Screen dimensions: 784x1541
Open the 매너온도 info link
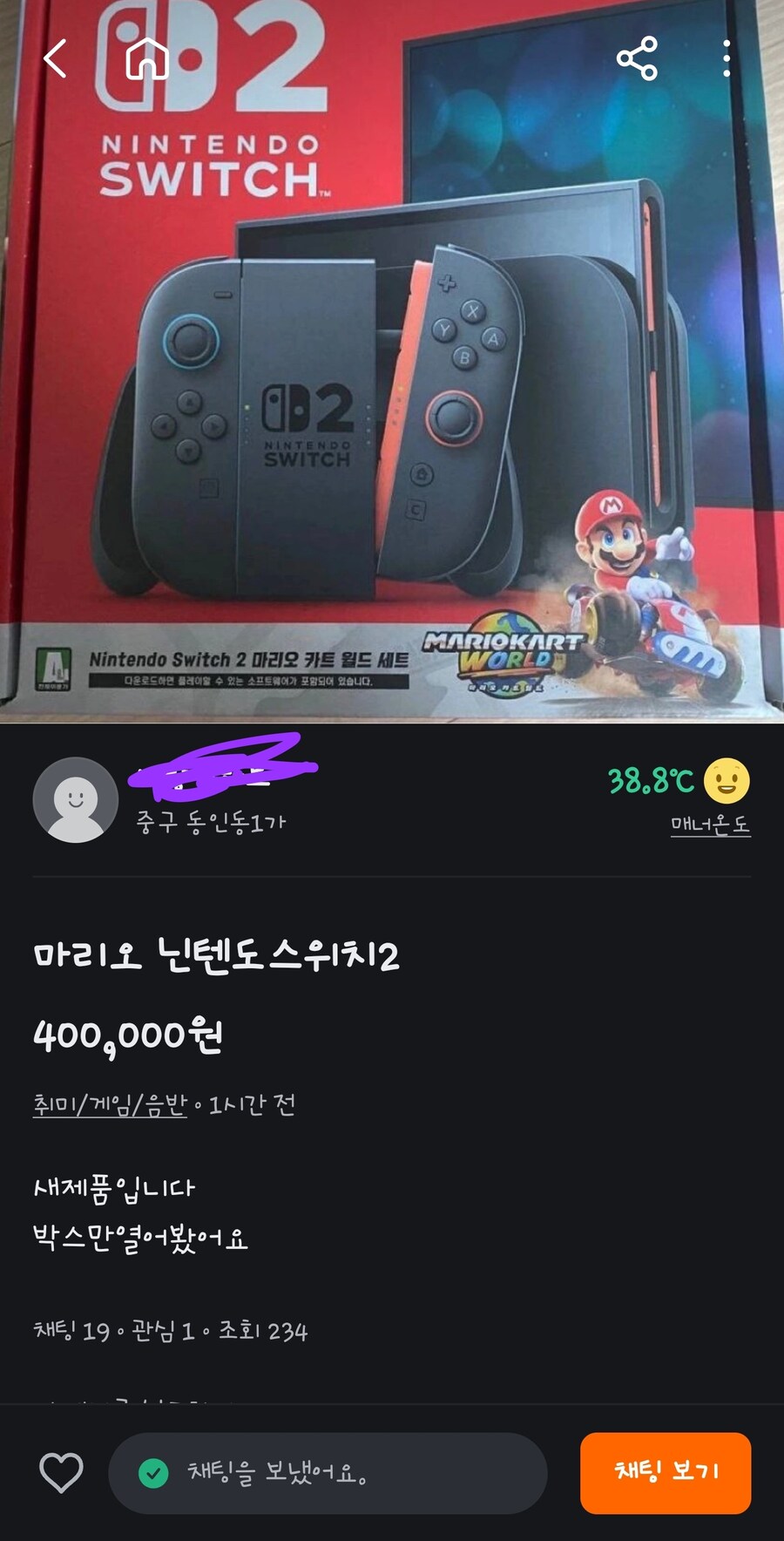click(x=710, y=825)
